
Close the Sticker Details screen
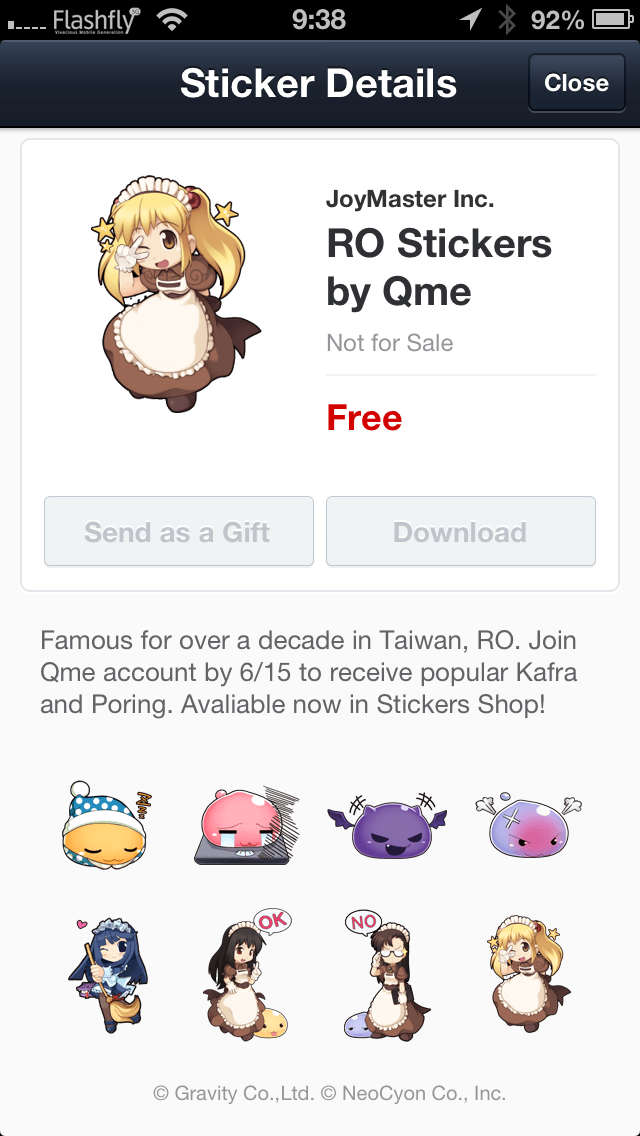[575, 83]
